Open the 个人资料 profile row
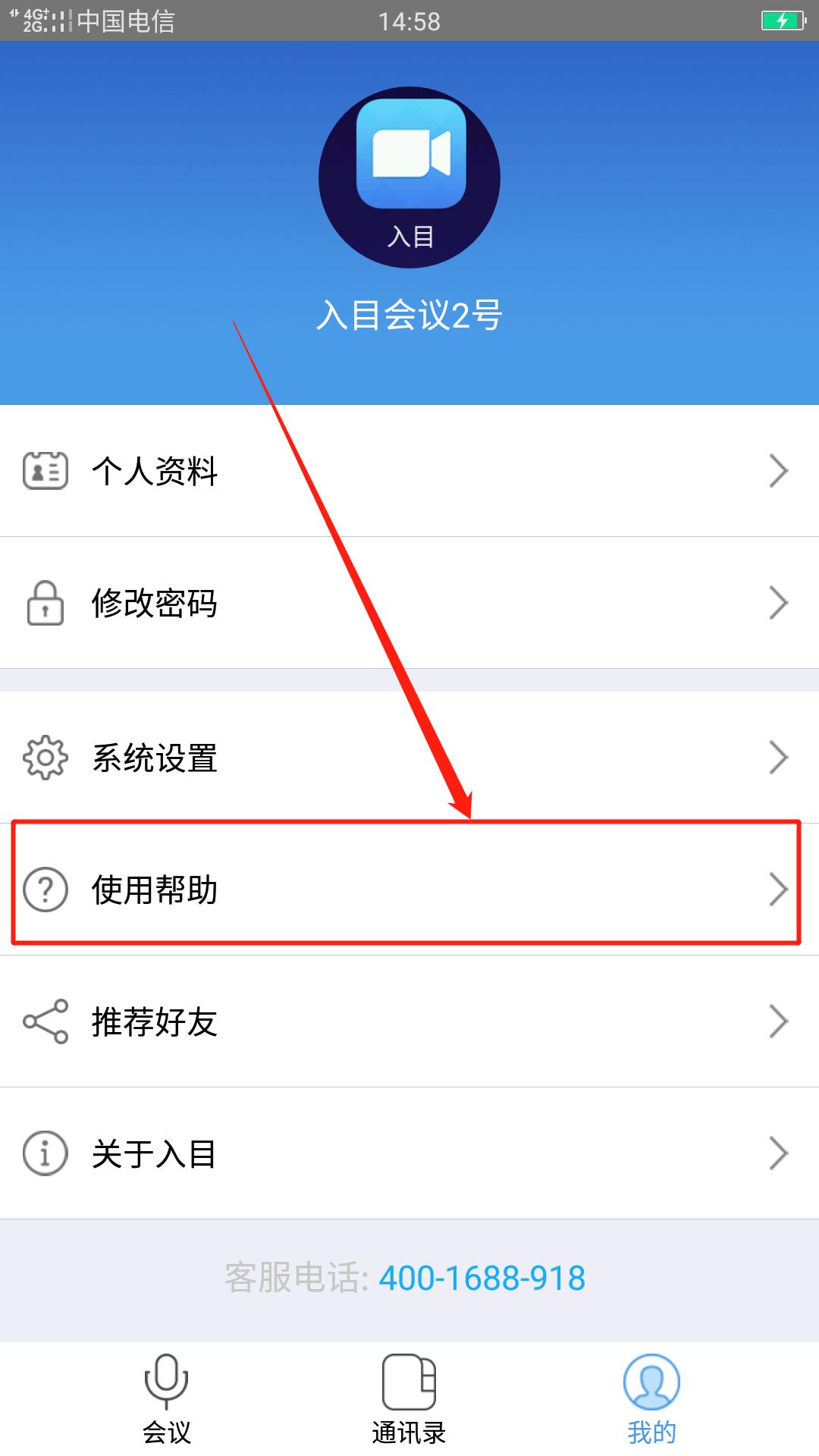Image resolution: width=819 pixels, height=1456 pixels. pos(409,471)
